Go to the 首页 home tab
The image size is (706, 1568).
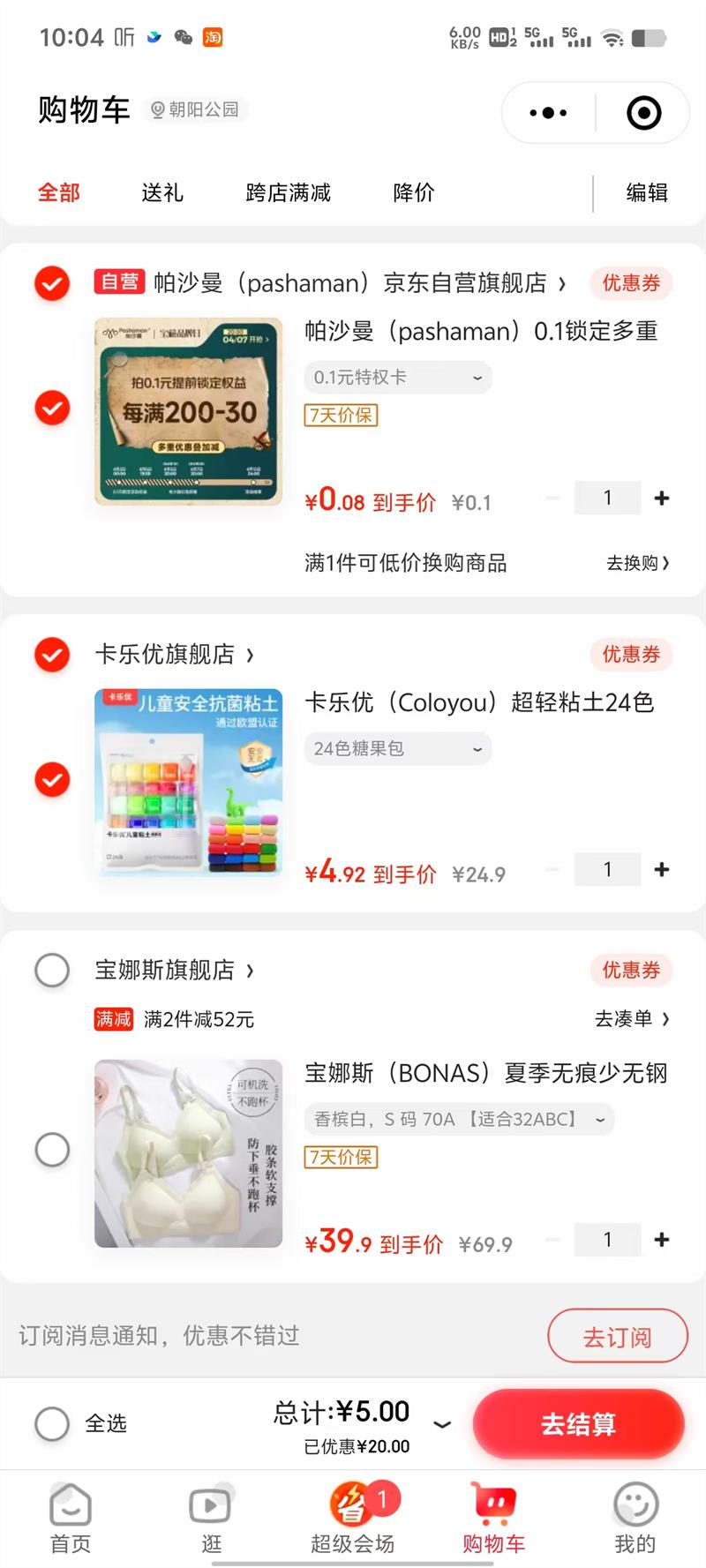click(x=71, y=1519)
